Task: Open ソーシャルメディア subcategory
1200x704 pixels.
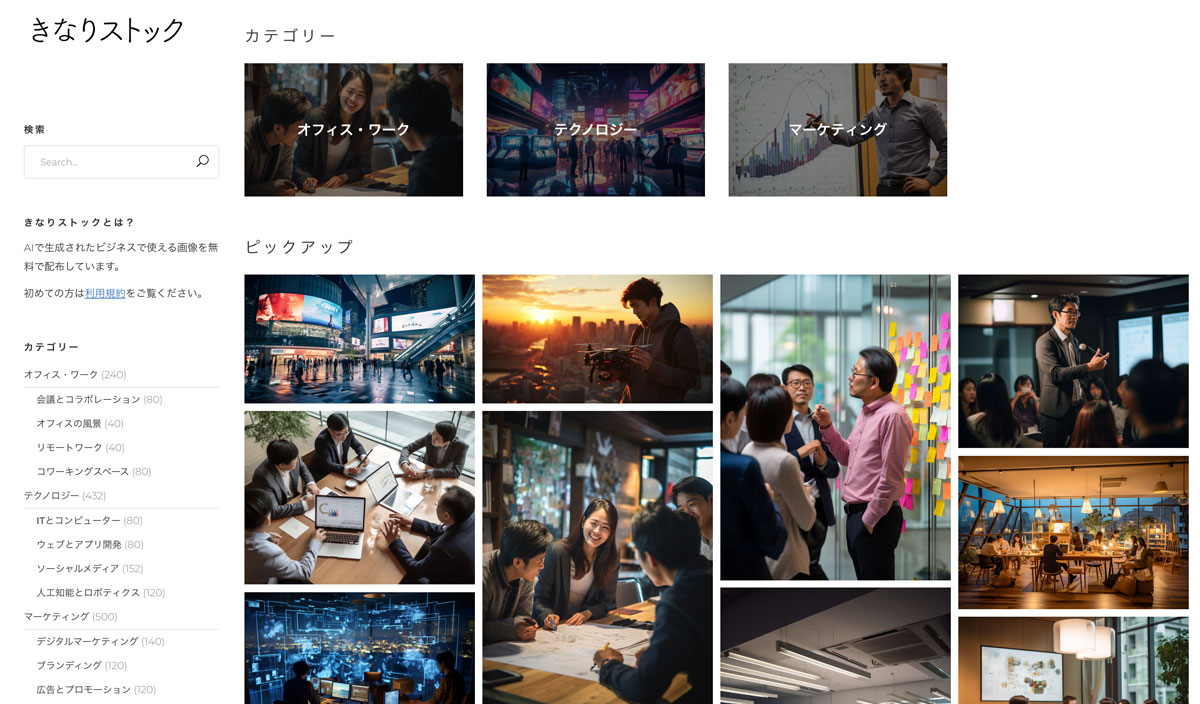Action: coord(78,568)
